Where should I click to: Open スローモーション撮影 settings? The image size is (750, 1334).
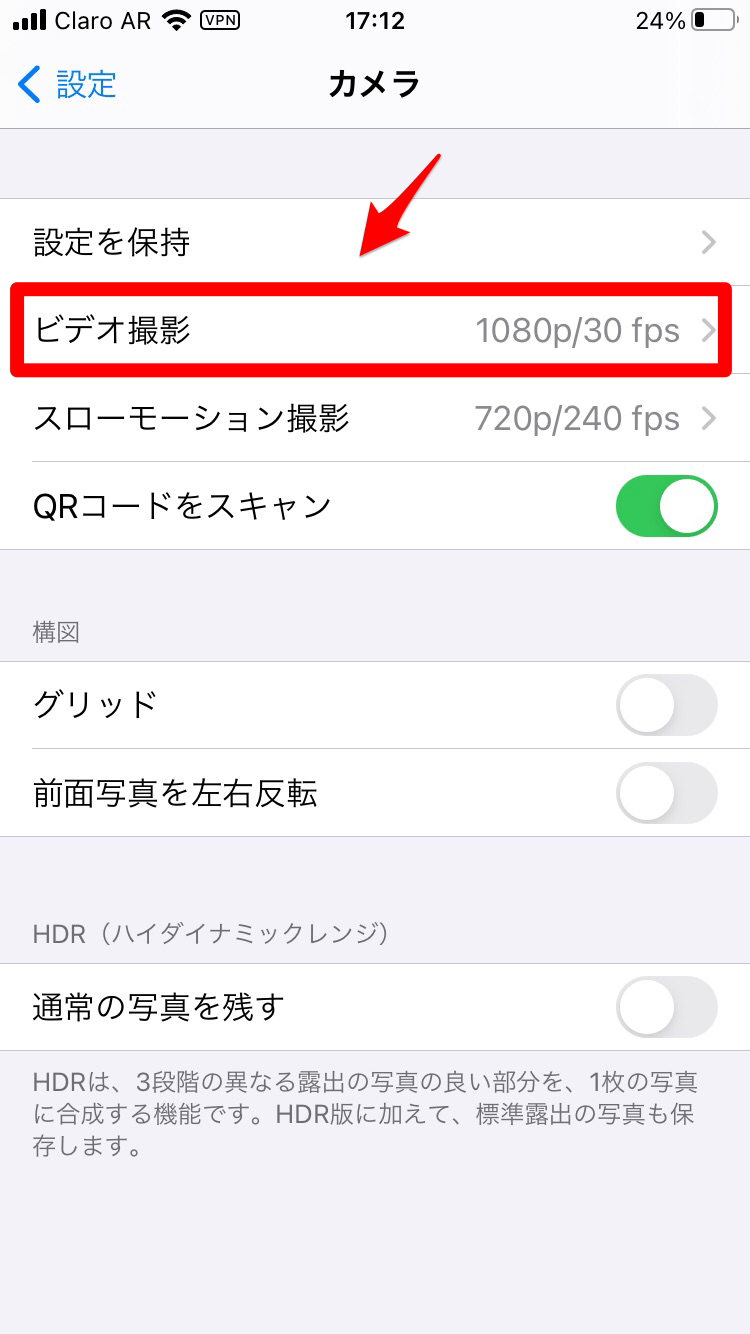point(375,419)
